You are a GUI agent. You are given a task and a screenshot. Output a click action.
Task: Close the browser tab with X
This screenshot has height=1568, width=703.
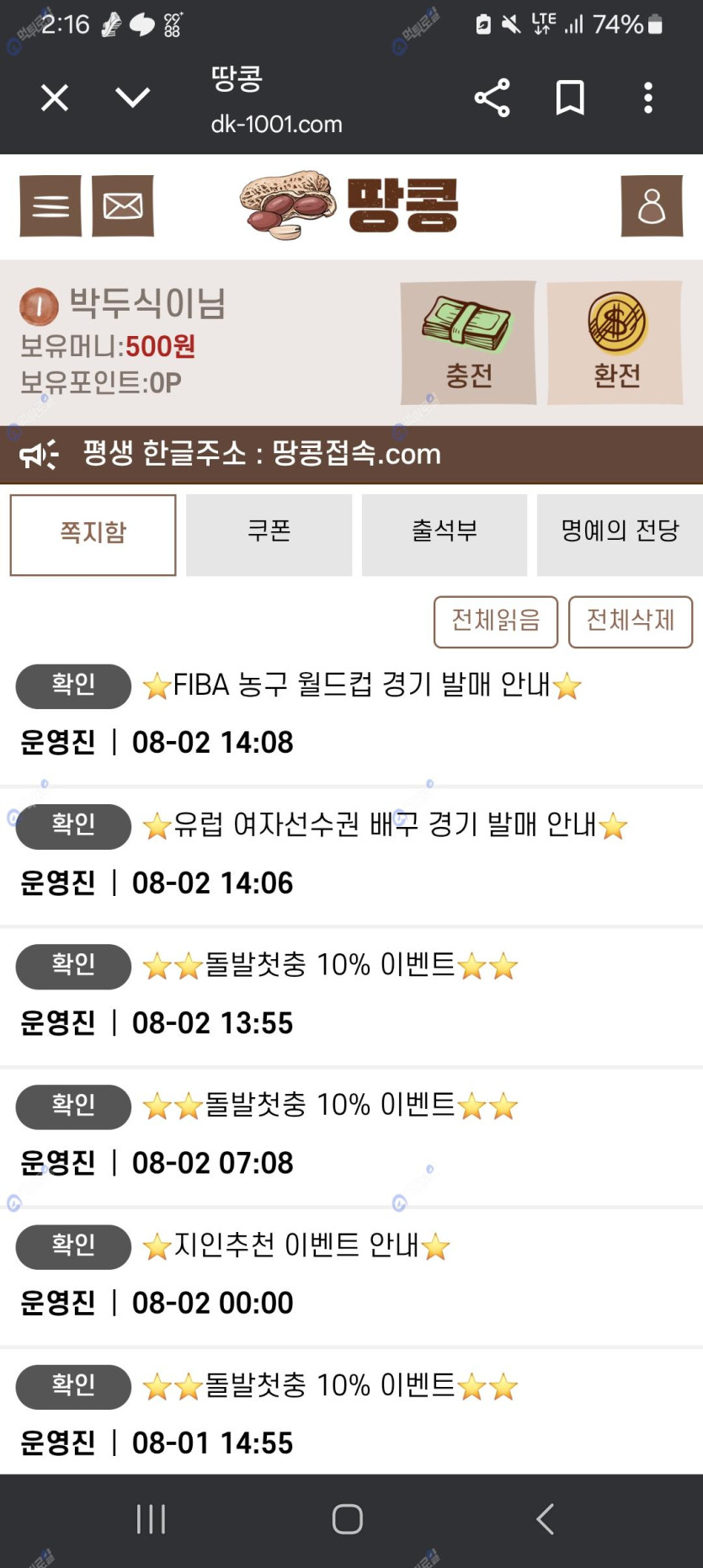[55, 99]
